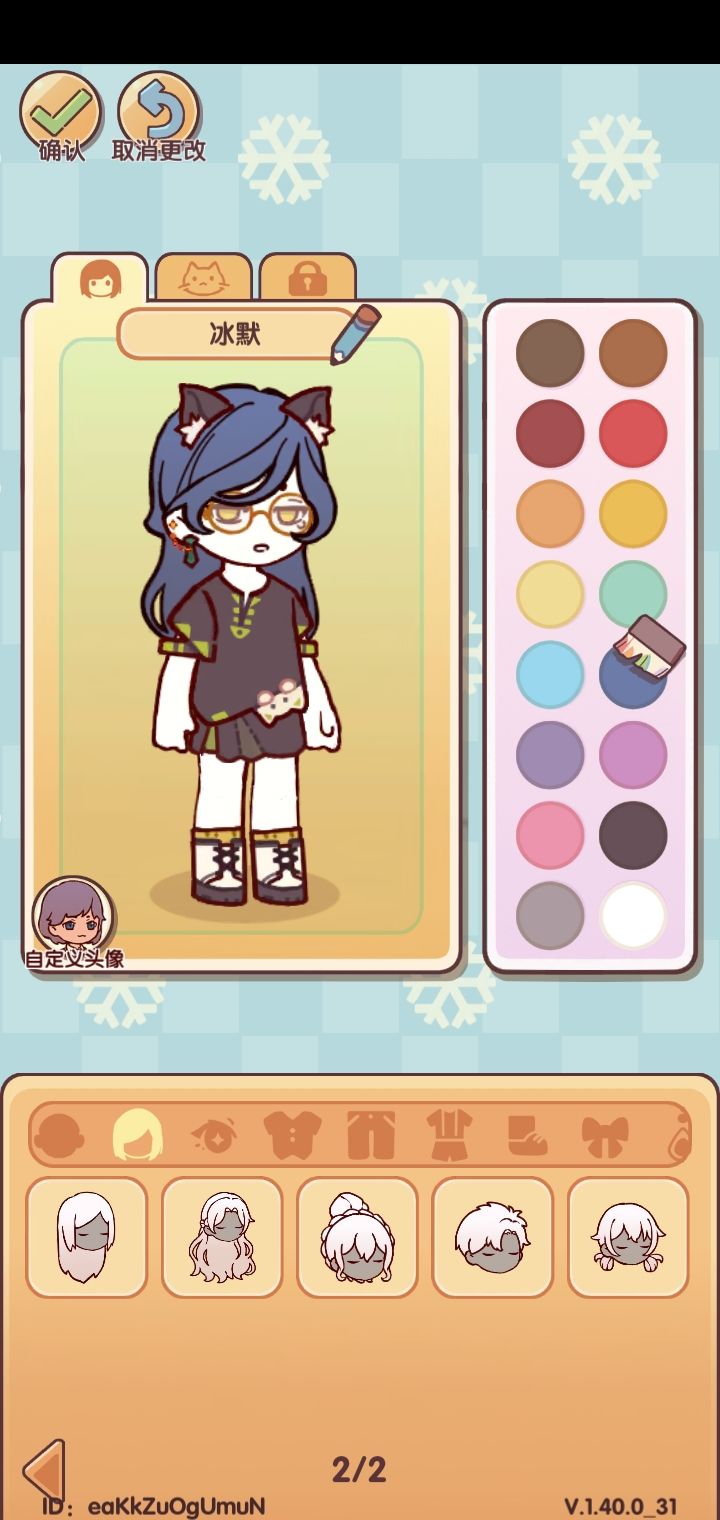The height and width of the screenshot is (1520, 720).
Task: Pick the mint green color swatch
Action: click(x=633, y=594)
